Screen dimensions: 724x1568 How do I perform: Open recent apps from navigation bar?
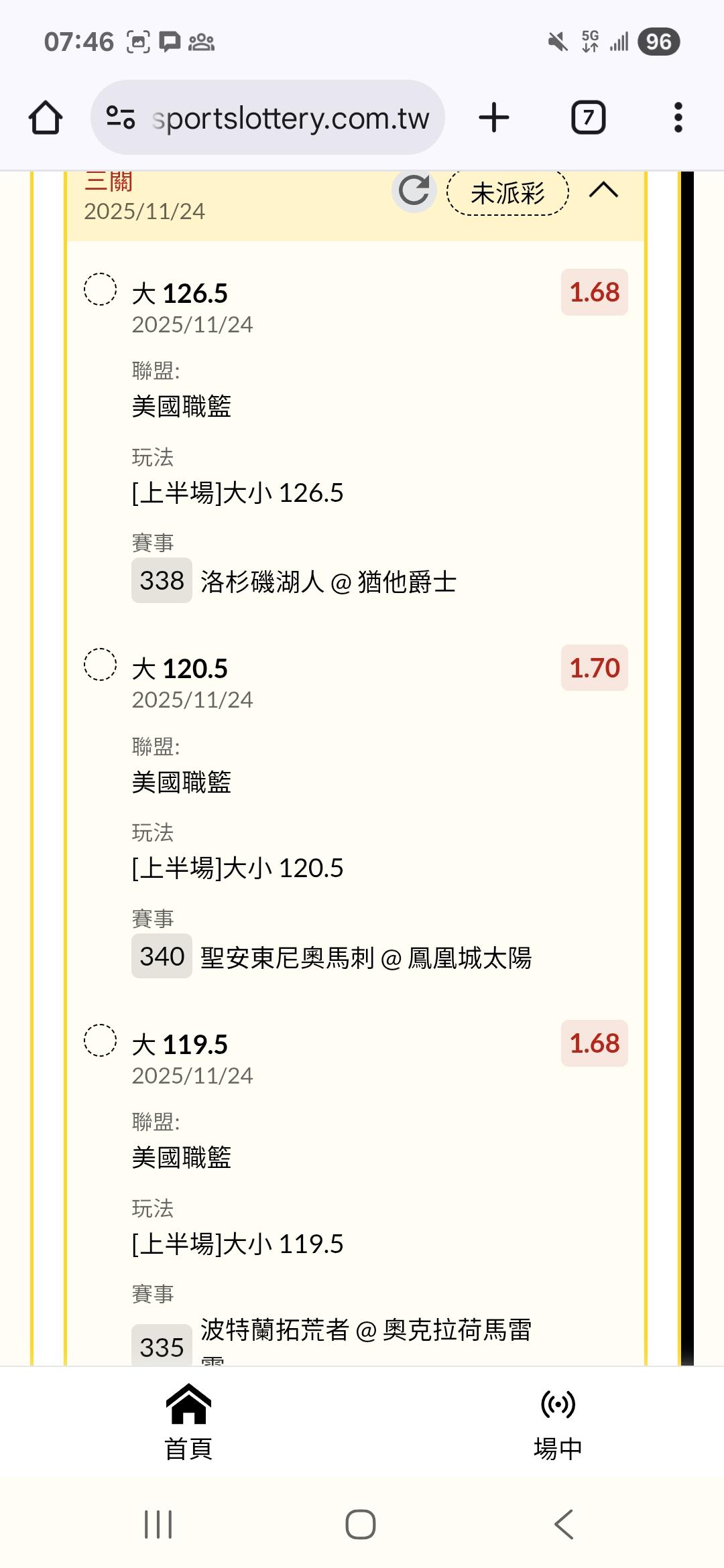158,1524
